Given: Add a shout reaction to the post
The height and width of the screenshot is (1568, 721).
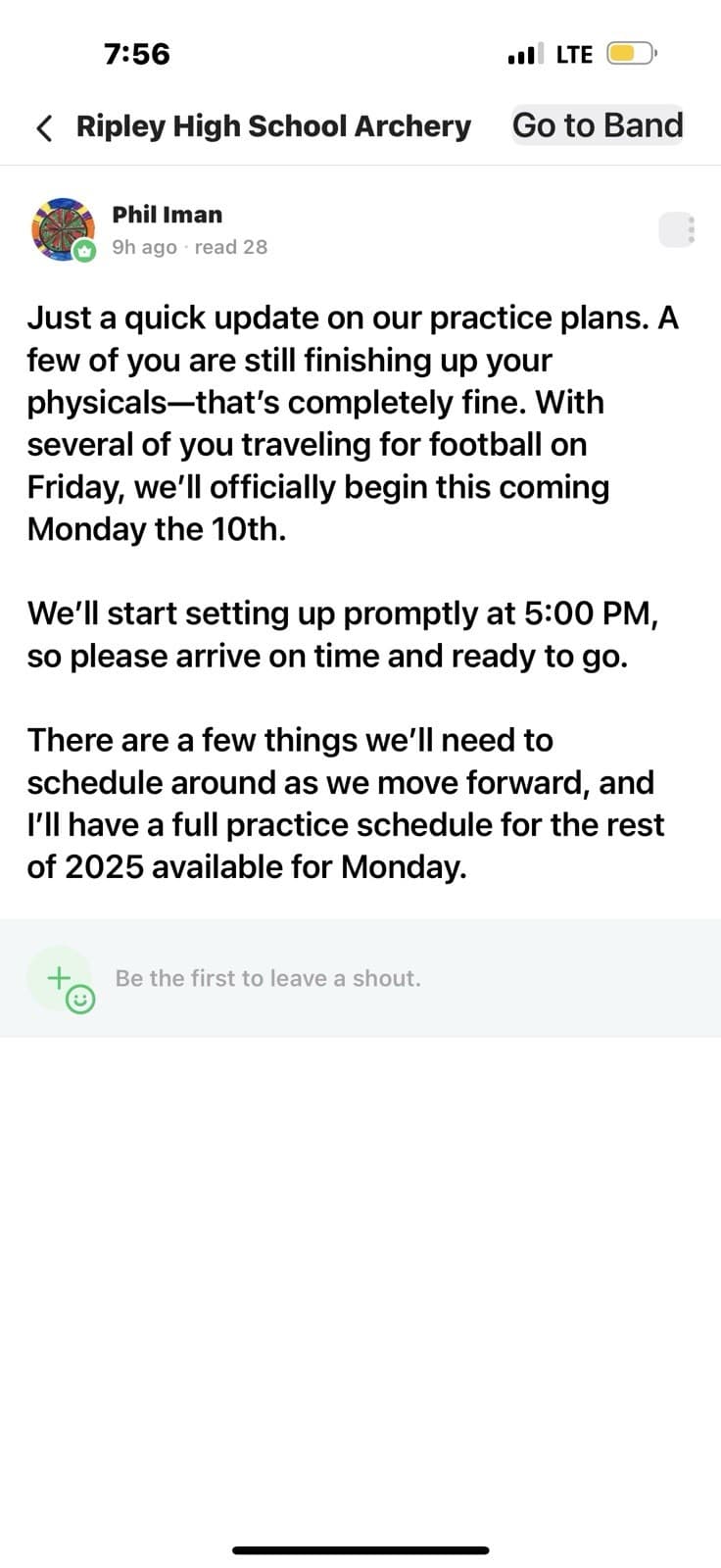Looking at the screenshot, I should (x=62, y=979).
